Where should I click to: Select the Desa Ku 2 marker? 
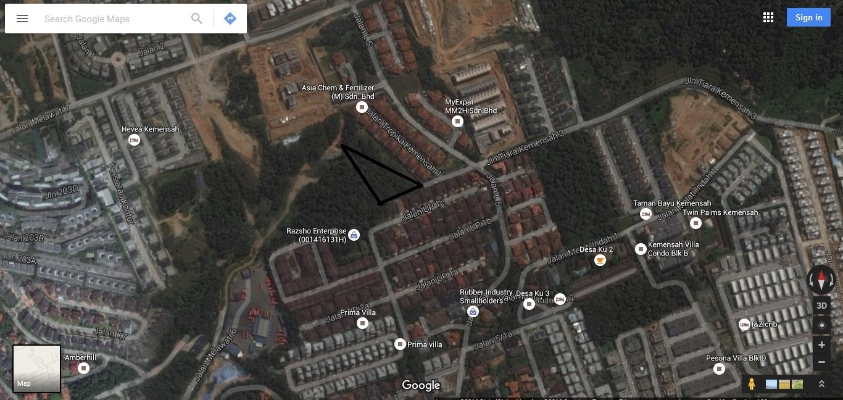click(x=599, y=260)
